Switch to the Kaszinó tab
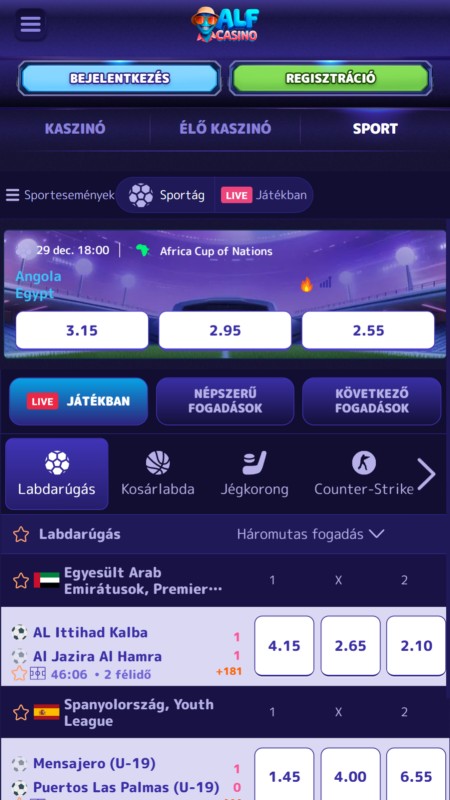450x800 pixels. point(75,129)
